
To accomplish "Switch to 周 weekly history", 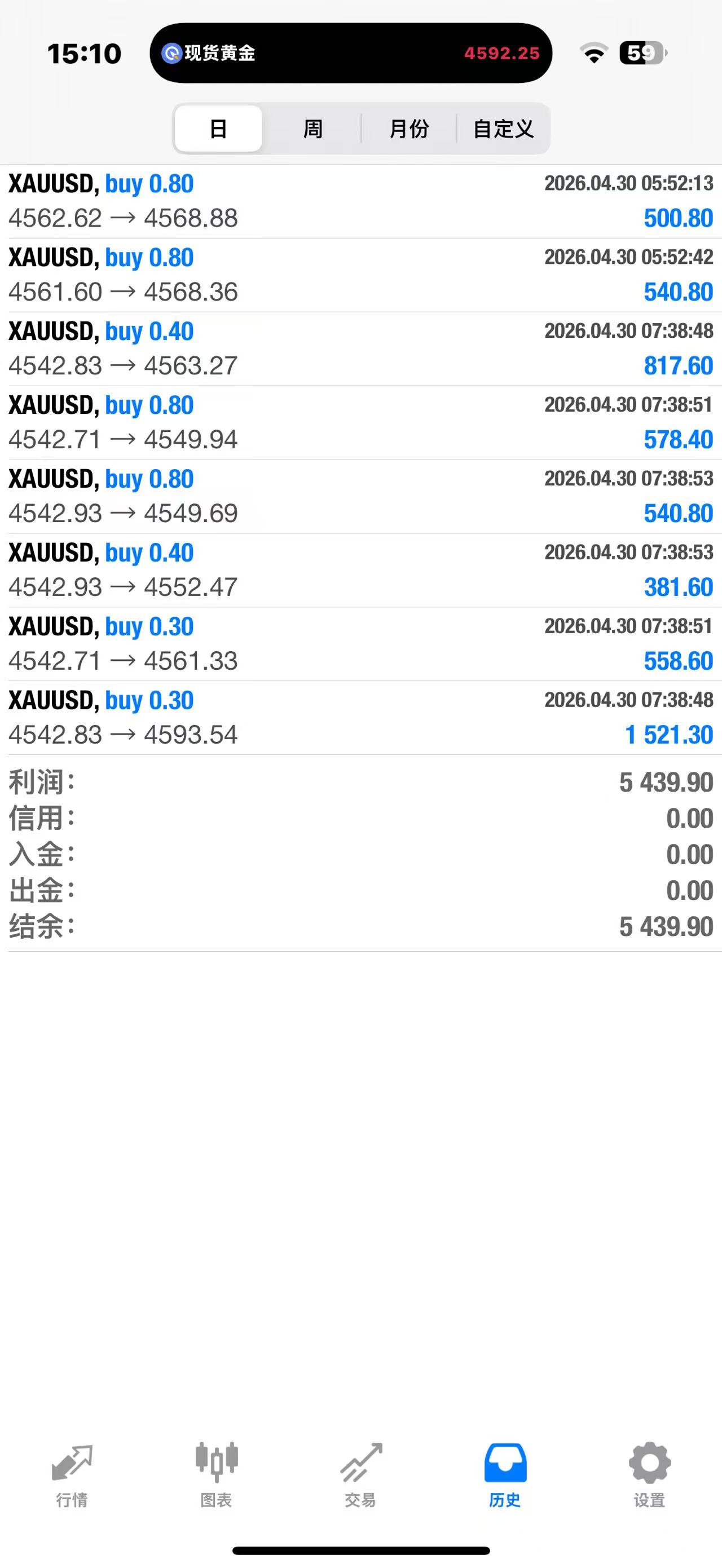I will (312, 129).
